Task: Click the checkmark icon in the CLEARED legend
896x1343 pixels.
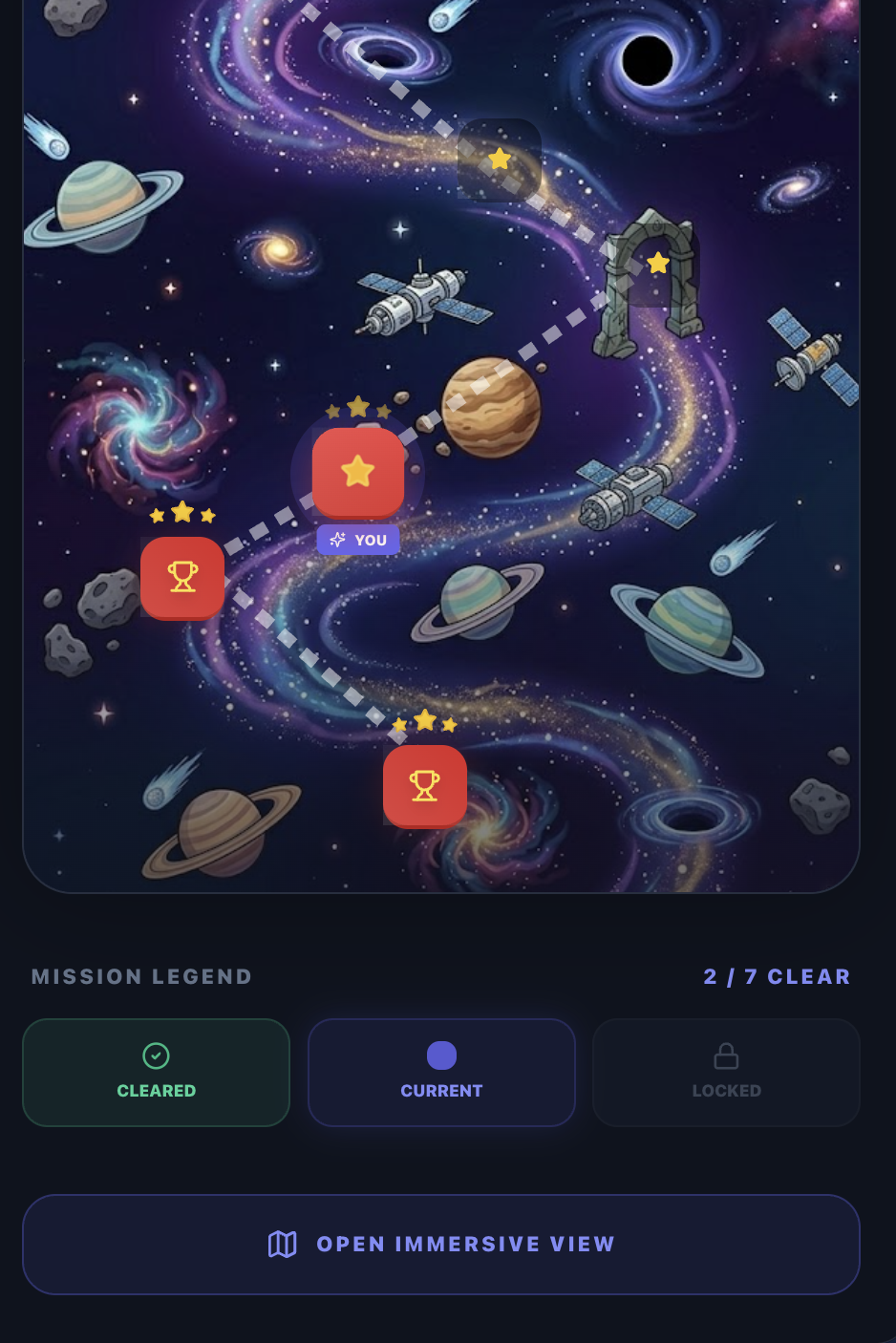Action: coord(156,1056)
